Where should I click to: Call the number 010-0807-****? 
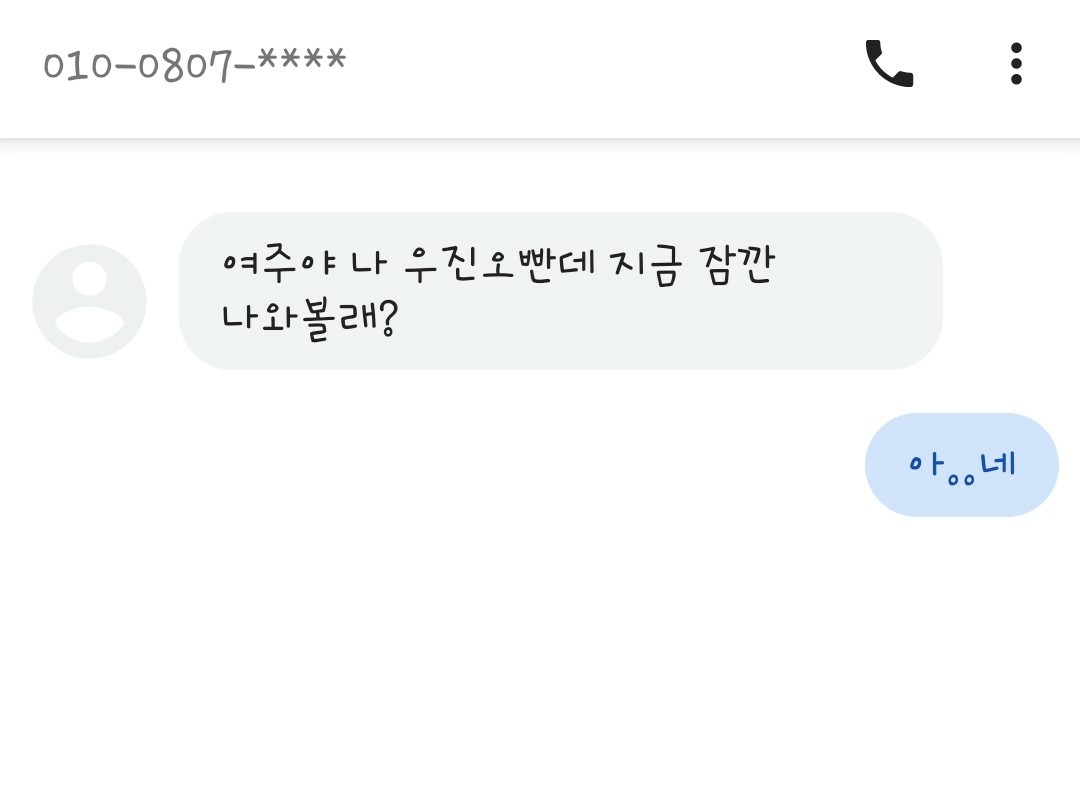(889, 64)
